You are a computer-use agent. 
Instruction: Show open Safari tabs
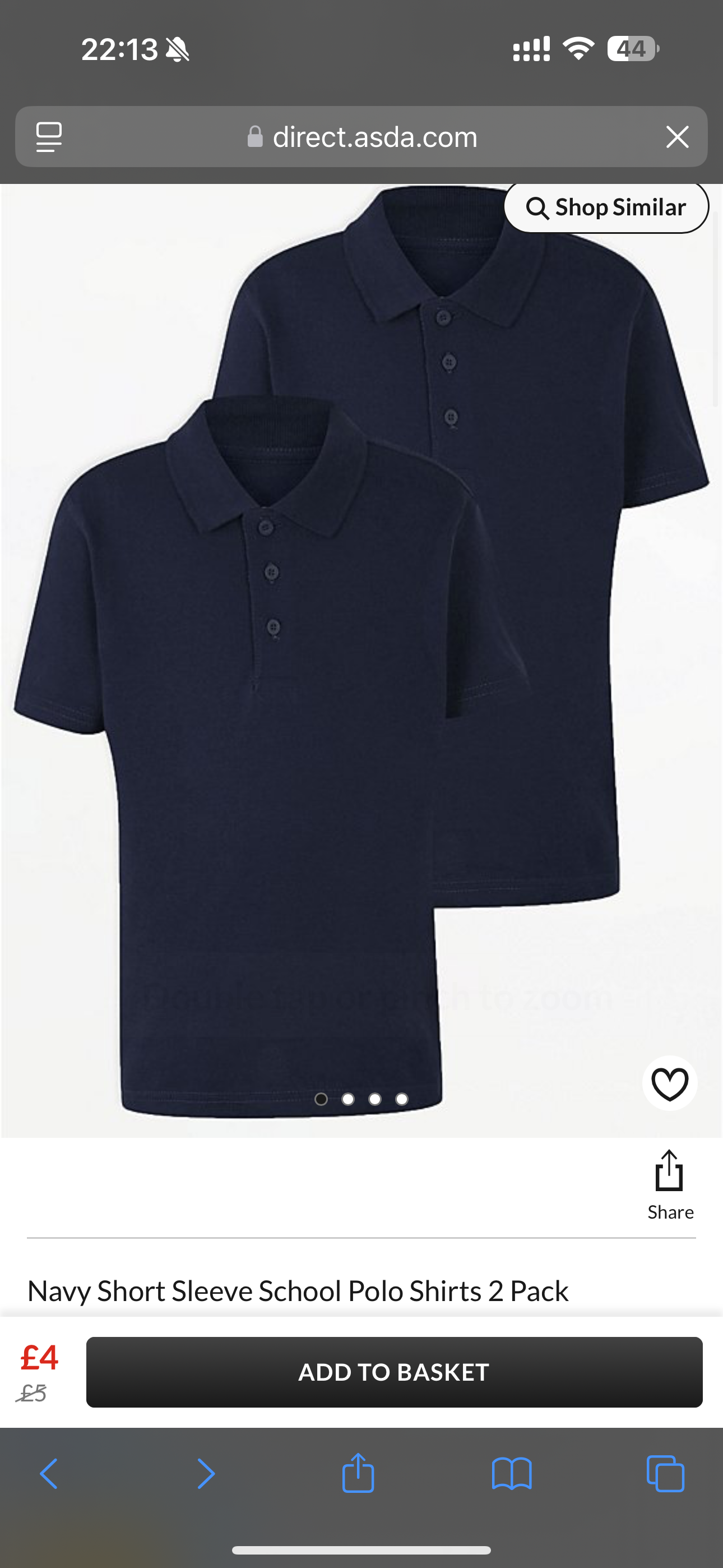[665, 1474]
